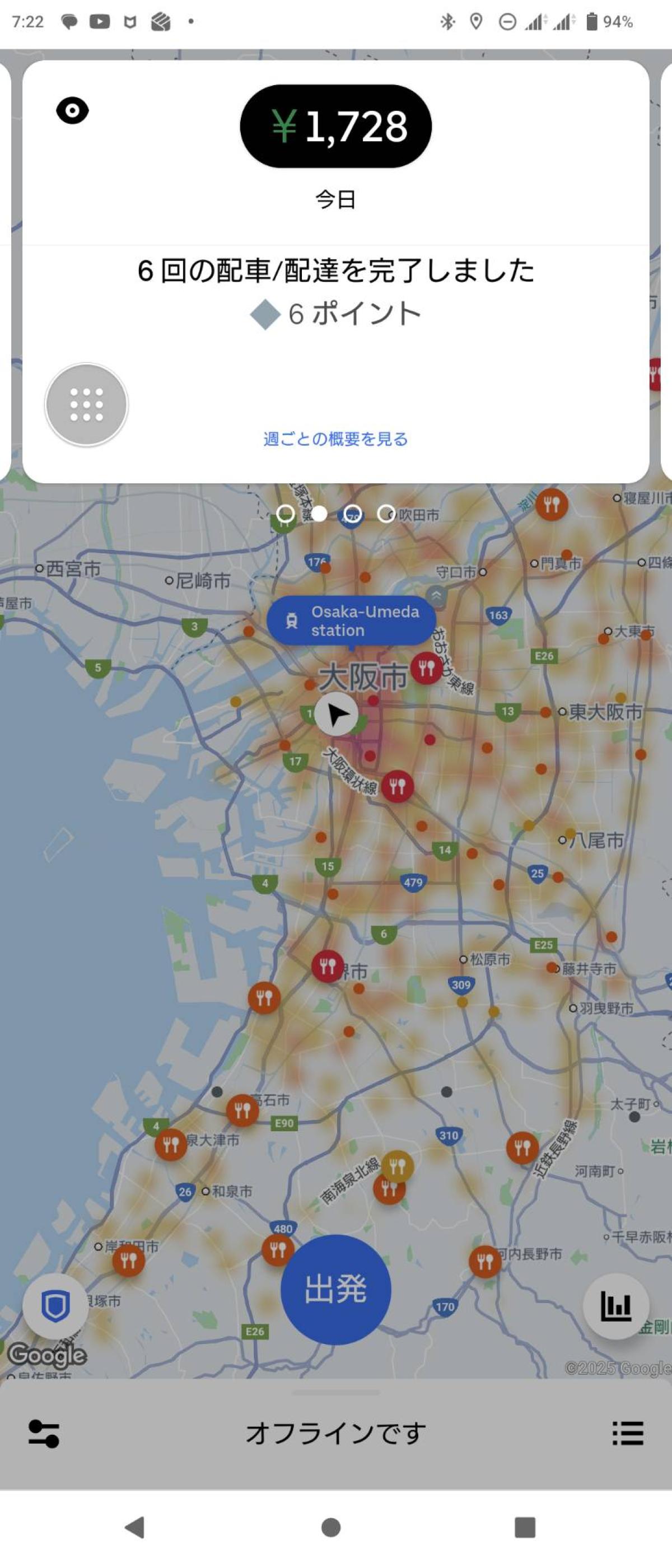The height and width of the screenshot is (1568, 672).
Task: Tap the floating grid dots button
Action: [x=86, y=405]
